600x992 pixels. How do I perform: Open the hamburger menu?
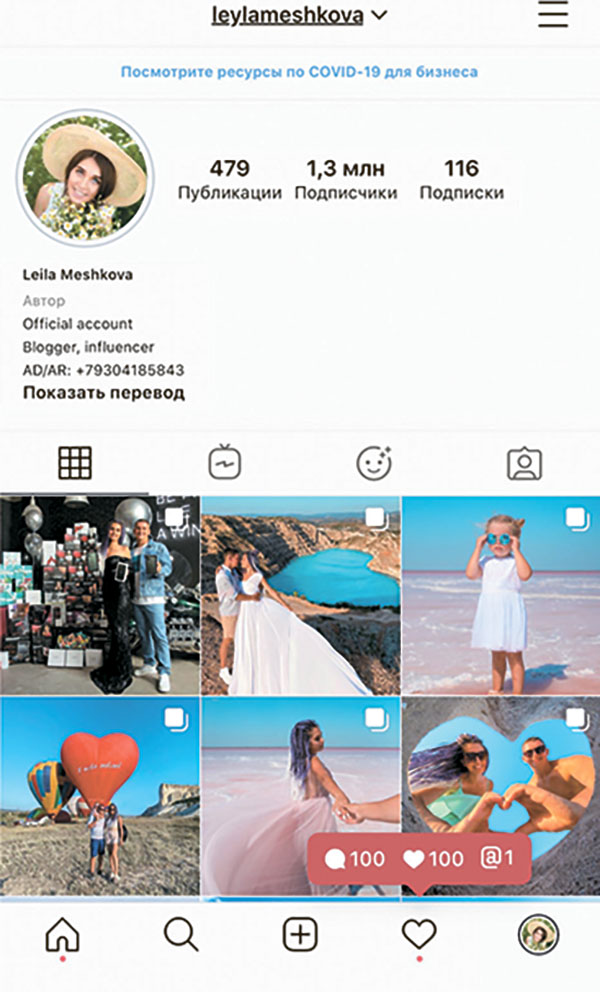(x=552, y=16)
